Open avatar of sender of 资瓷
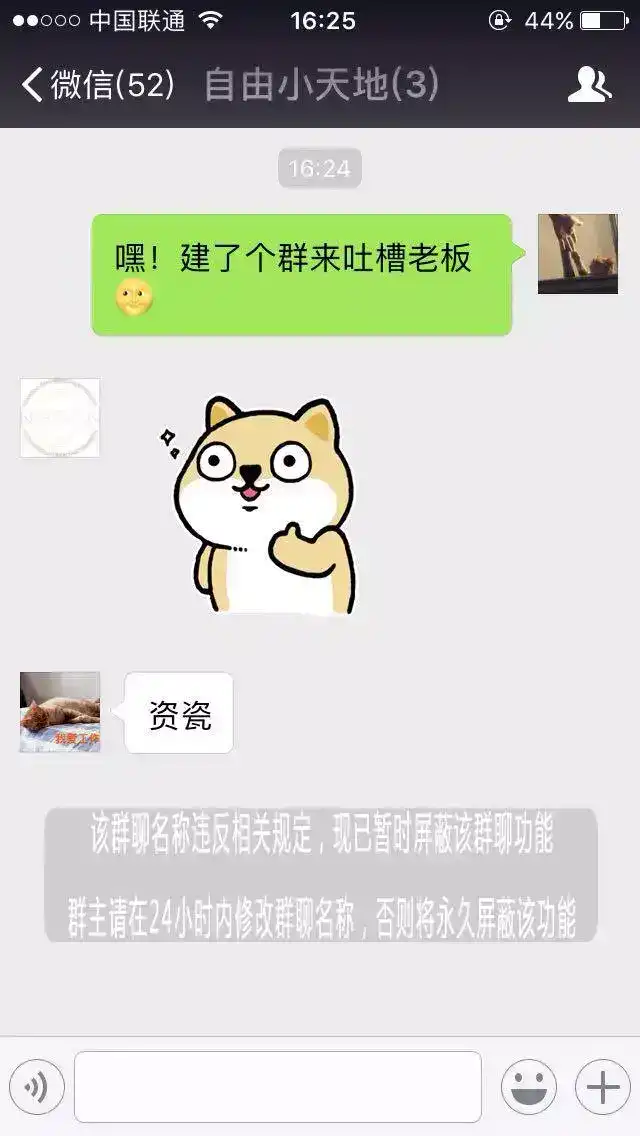The height and width of the screenshot is (1136, 640). coord(60,712)
